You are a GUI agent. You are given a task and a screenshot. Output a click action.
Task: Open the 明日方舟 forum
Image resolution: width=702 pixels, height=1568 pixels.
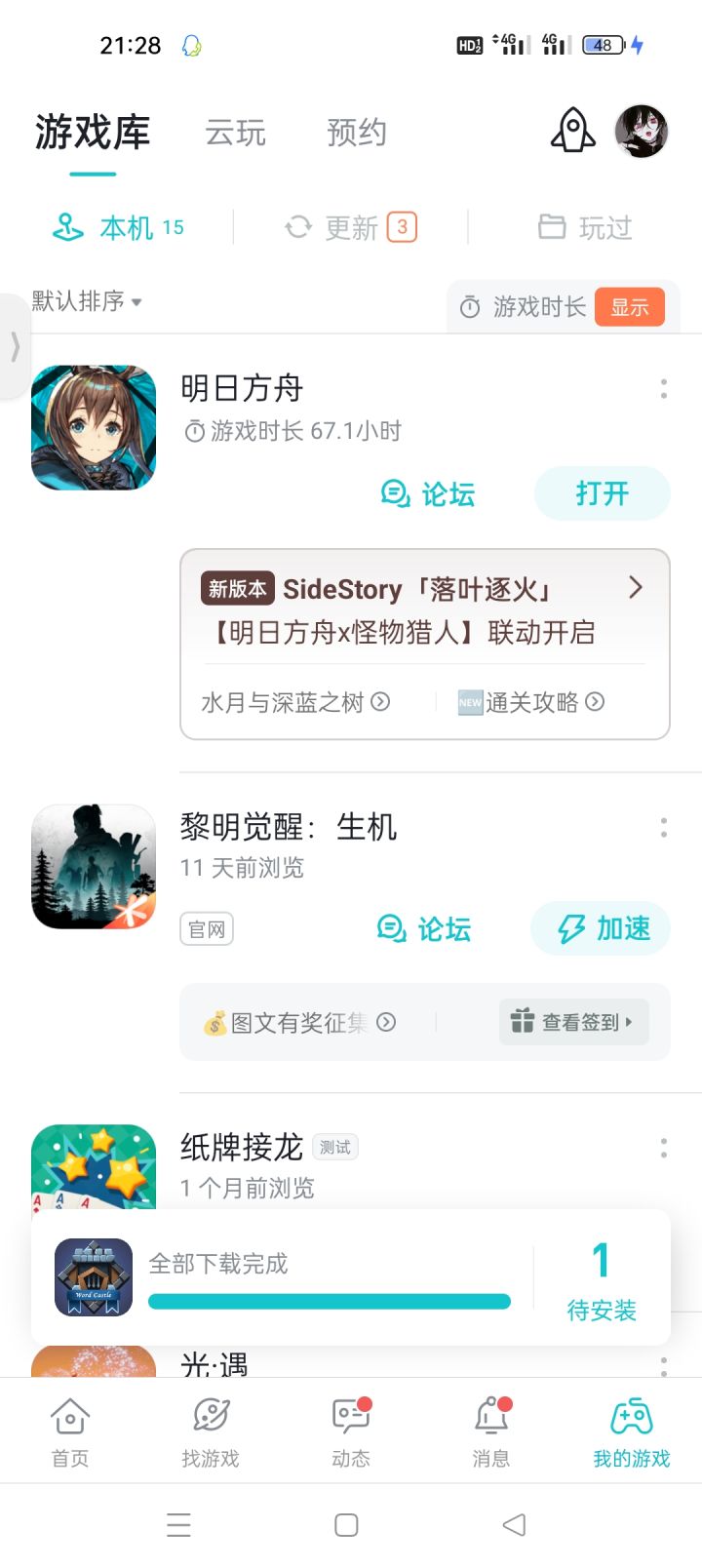[x=428, y=494]
